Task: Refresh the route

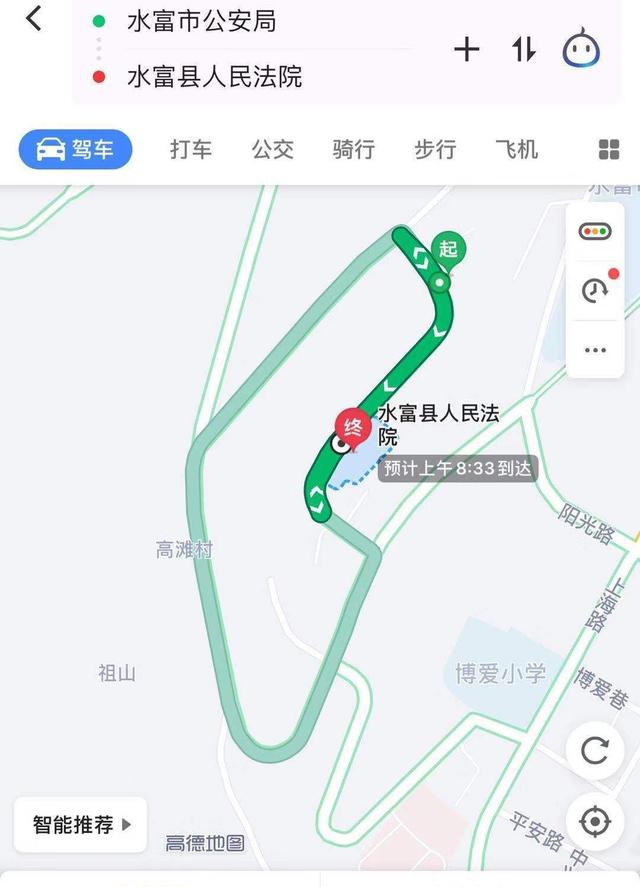Action: tap(595, 750)
